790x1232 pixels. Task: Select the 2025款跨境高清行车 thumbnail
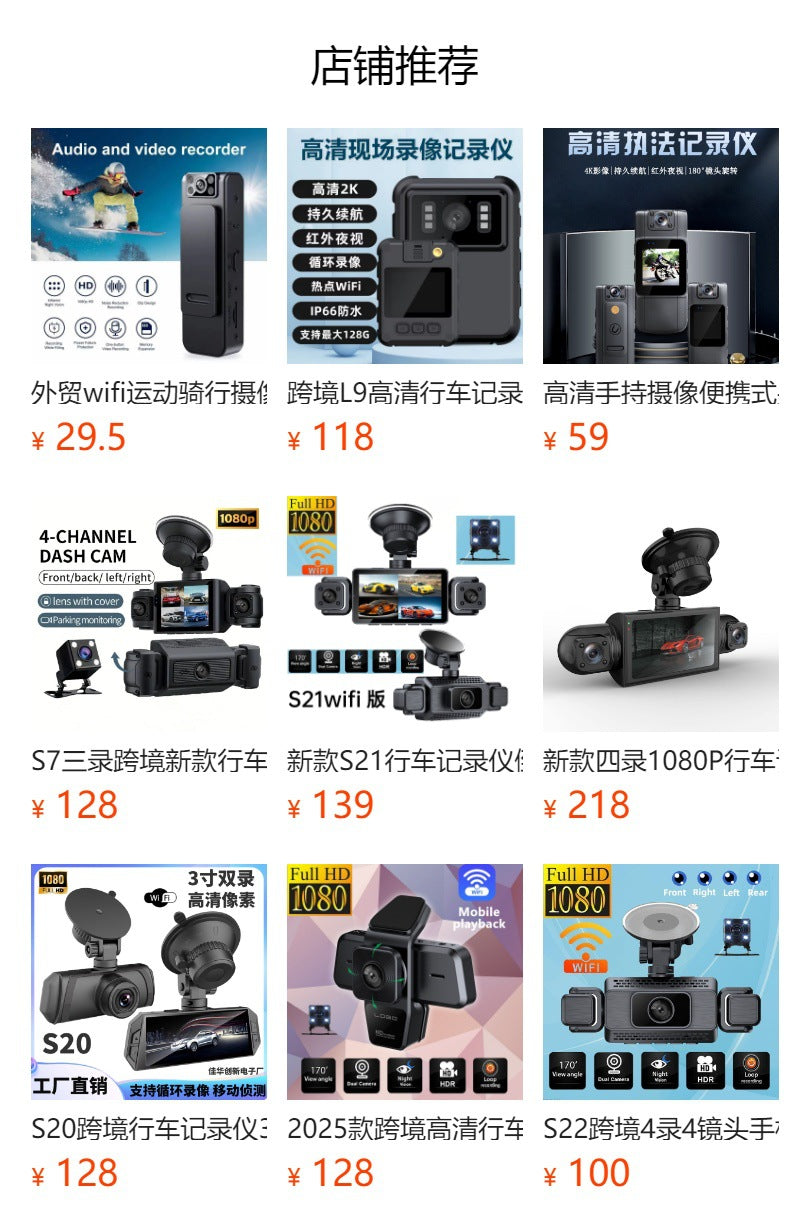point(405,980)
